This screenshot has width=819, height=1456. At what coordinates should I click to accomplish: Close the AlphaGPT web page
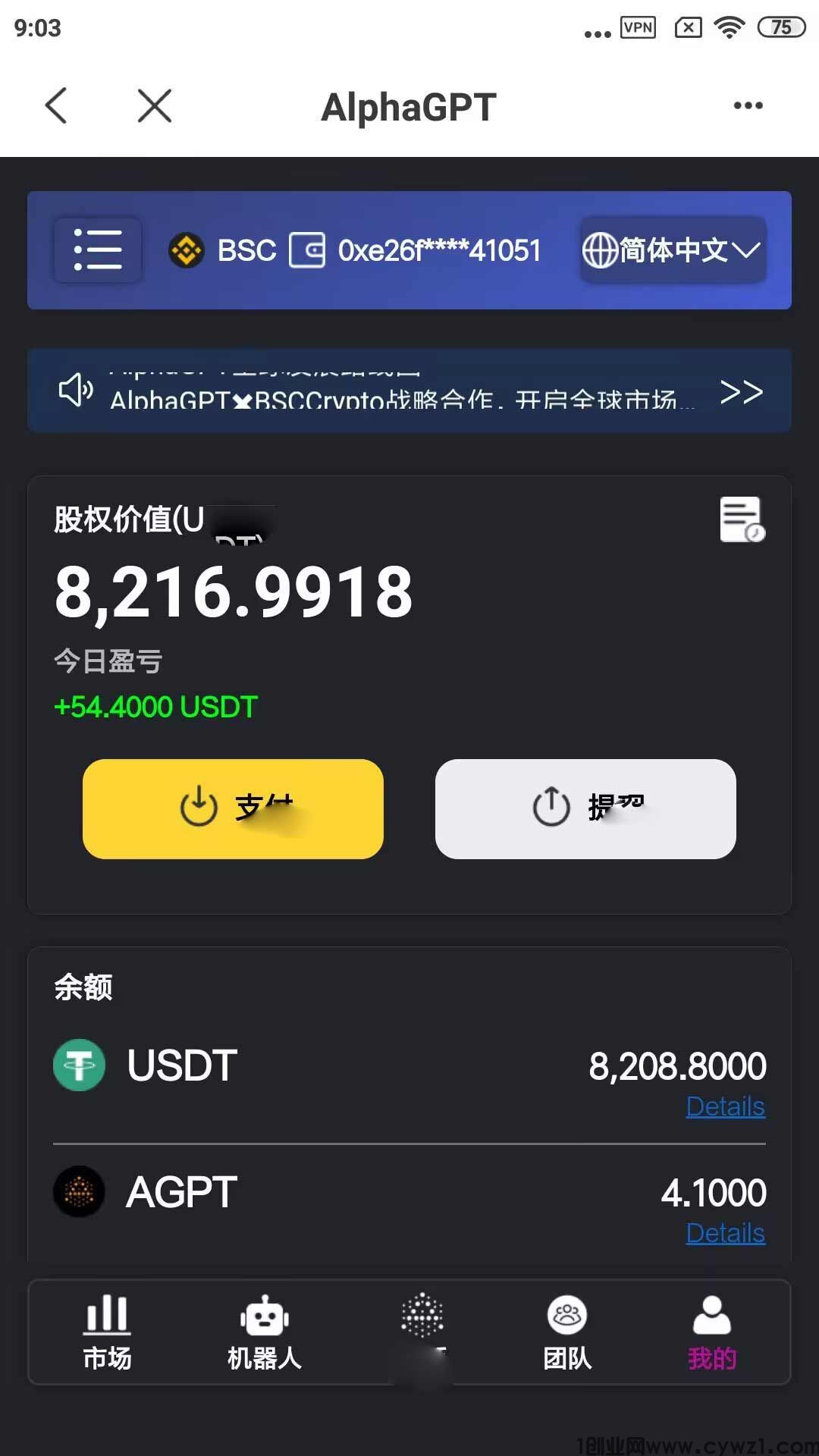[155, 105]
